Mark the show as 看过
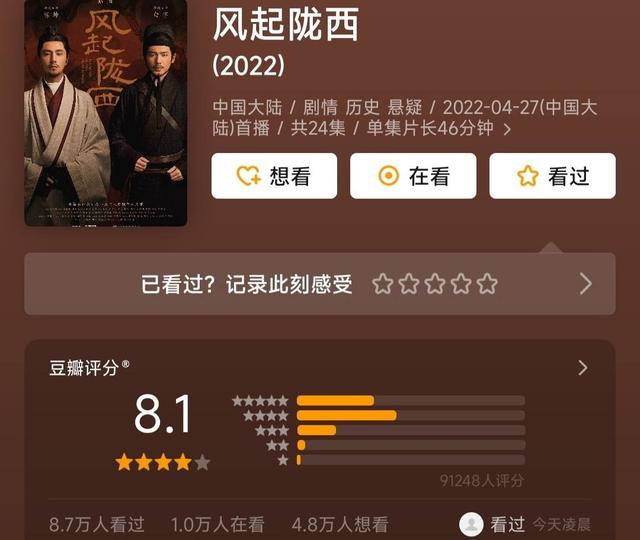Screen dimensions: 640x540 [552, 176]
